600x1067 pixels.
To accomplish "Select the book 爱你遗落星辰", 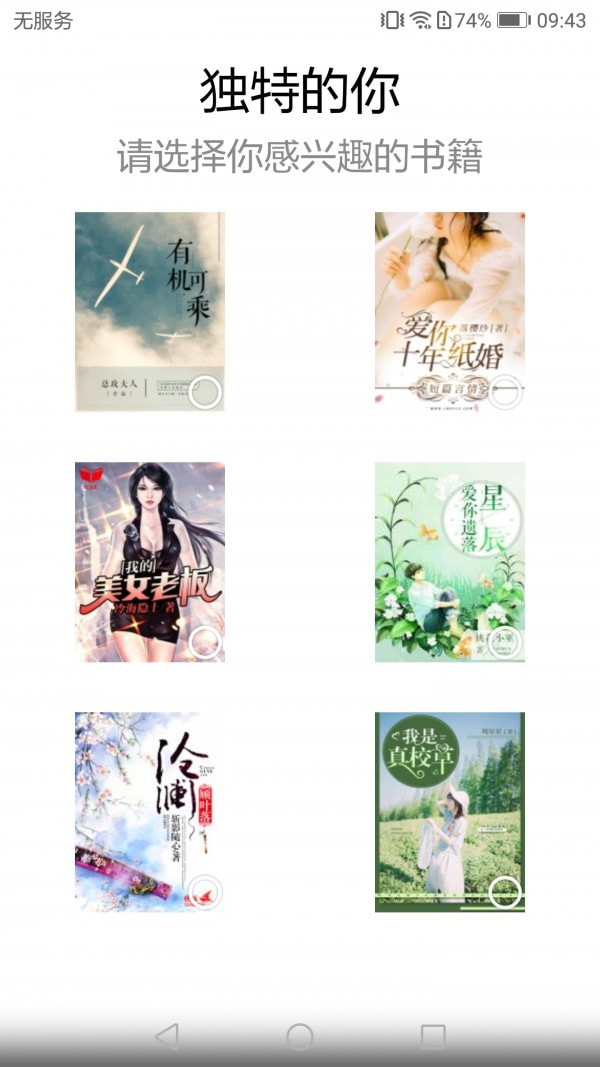I will pyautogui.click(x=450, y=561).
